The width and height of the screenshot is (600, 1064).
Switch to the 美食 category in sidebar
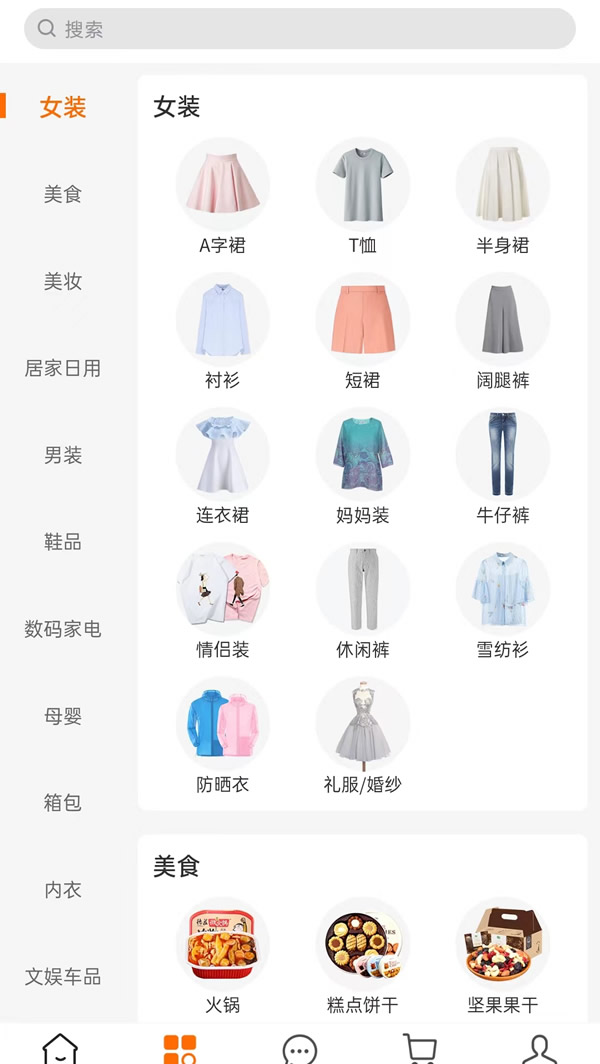(x=63, y=194)
